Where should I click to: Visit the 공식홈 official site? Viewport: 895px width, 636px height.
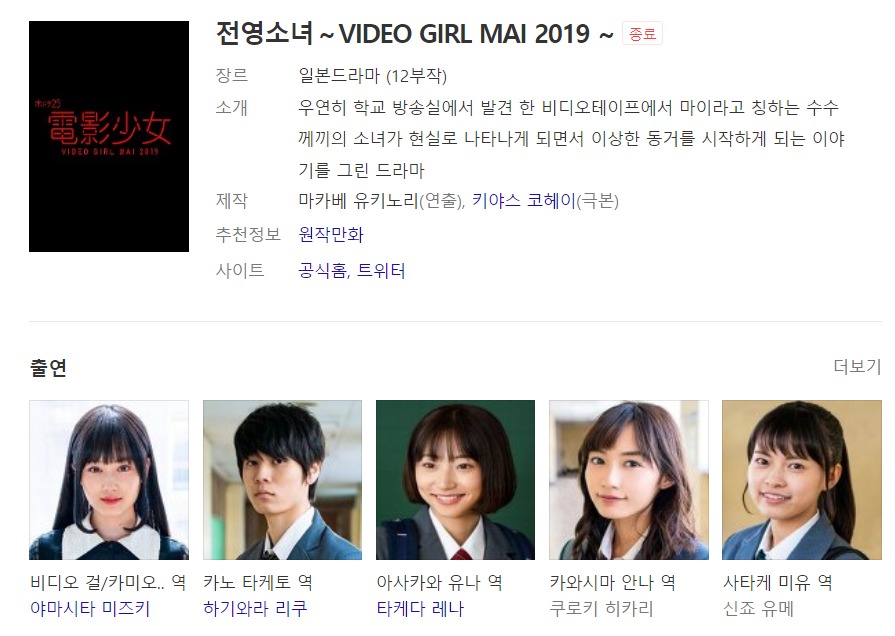pos(322,270)
